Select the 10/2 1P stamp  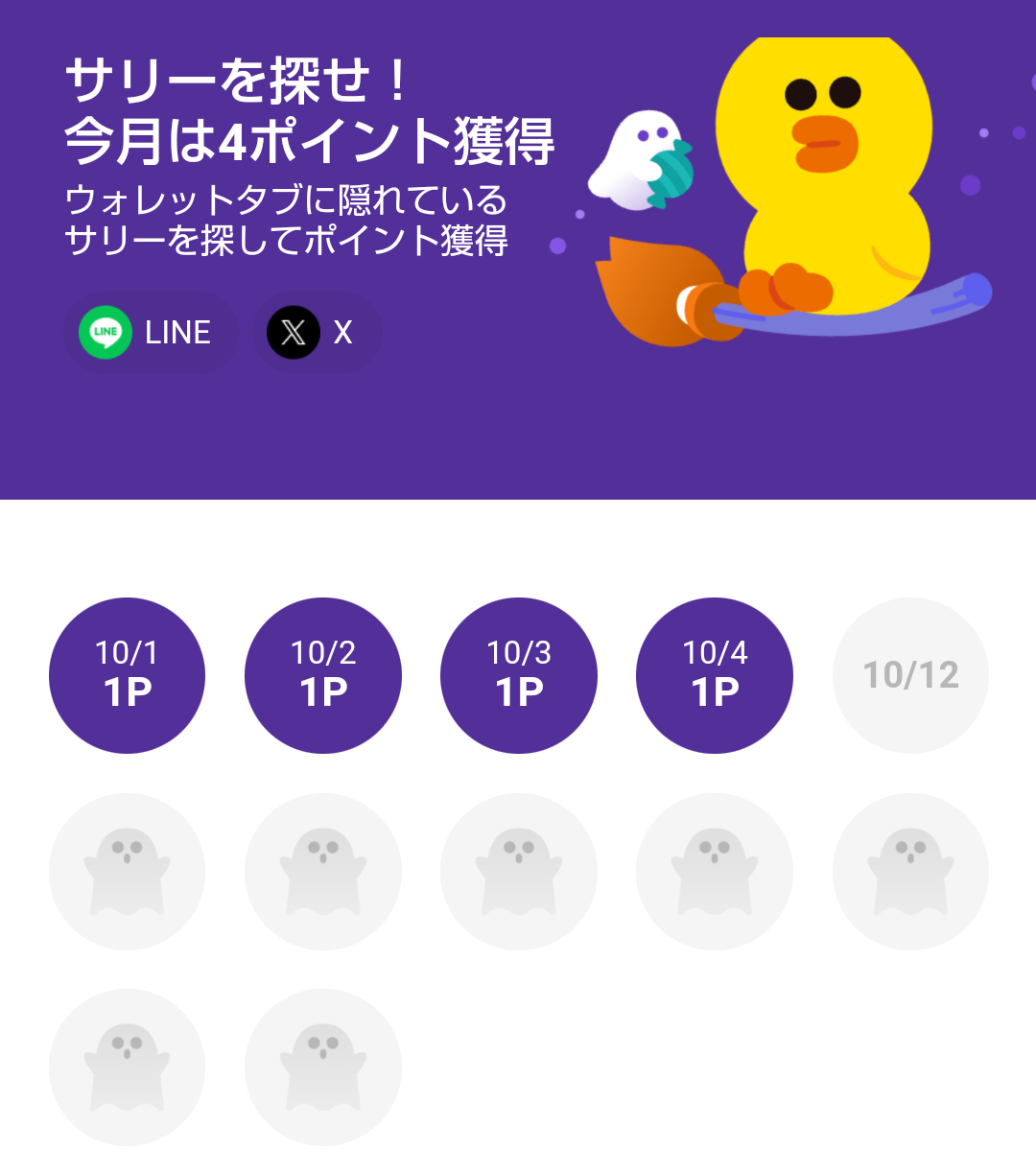point(322,674)
